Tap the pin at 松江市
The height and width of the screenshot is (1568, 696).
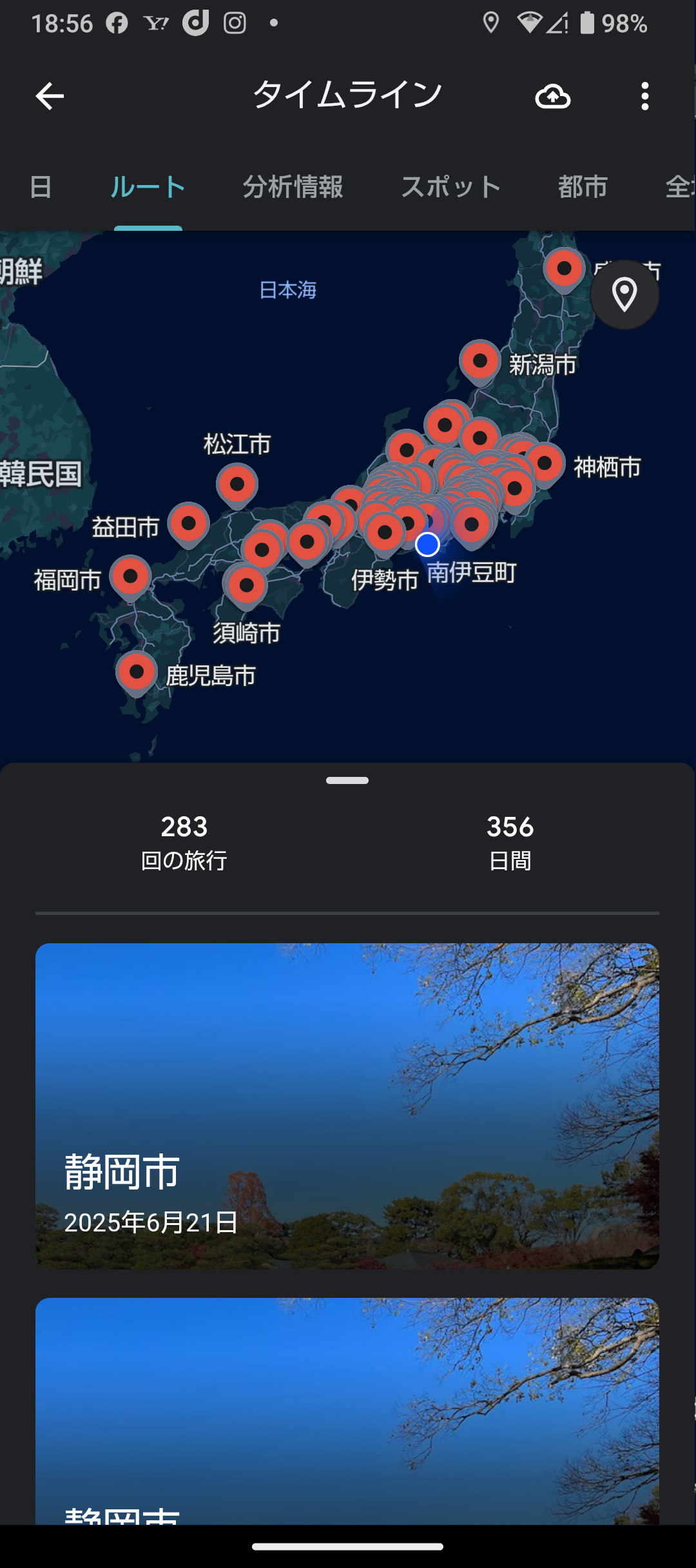coord(237,485)
